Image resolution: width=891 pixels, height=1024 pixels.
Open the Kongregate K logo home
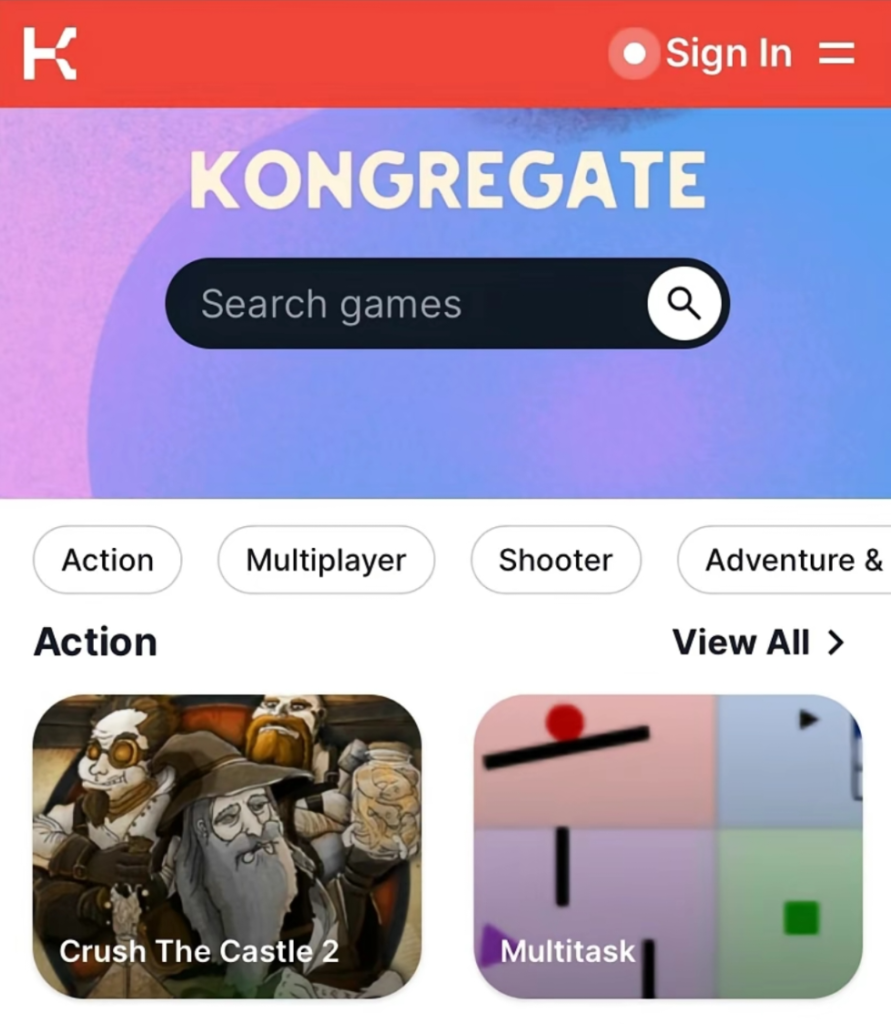pyautogui.click(x=50, y=53)
